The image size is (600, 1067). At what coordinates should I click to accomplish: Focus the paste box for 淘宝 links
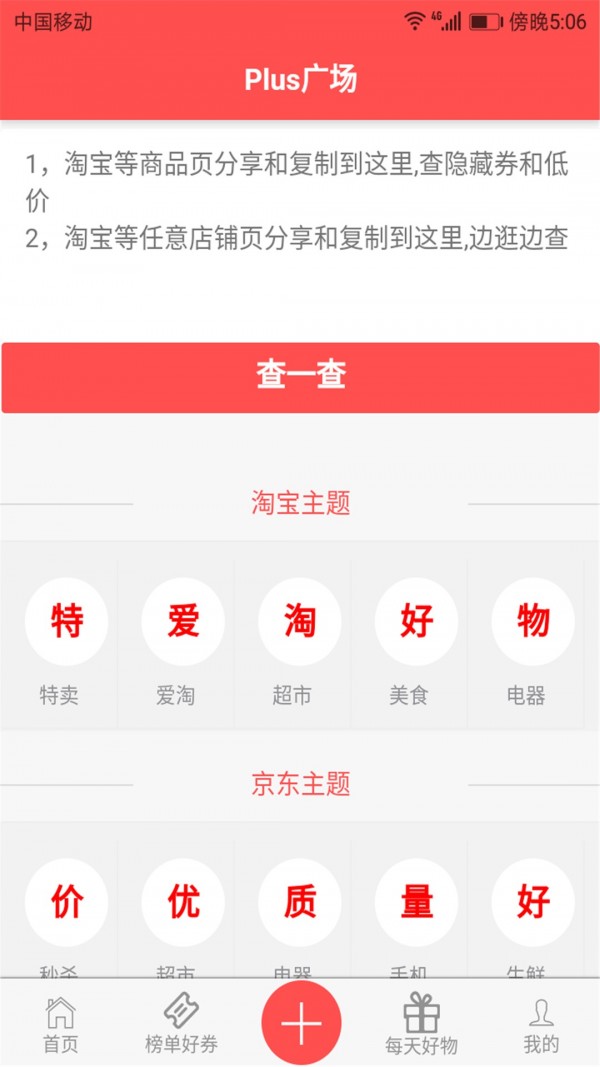tap(300, 230)
